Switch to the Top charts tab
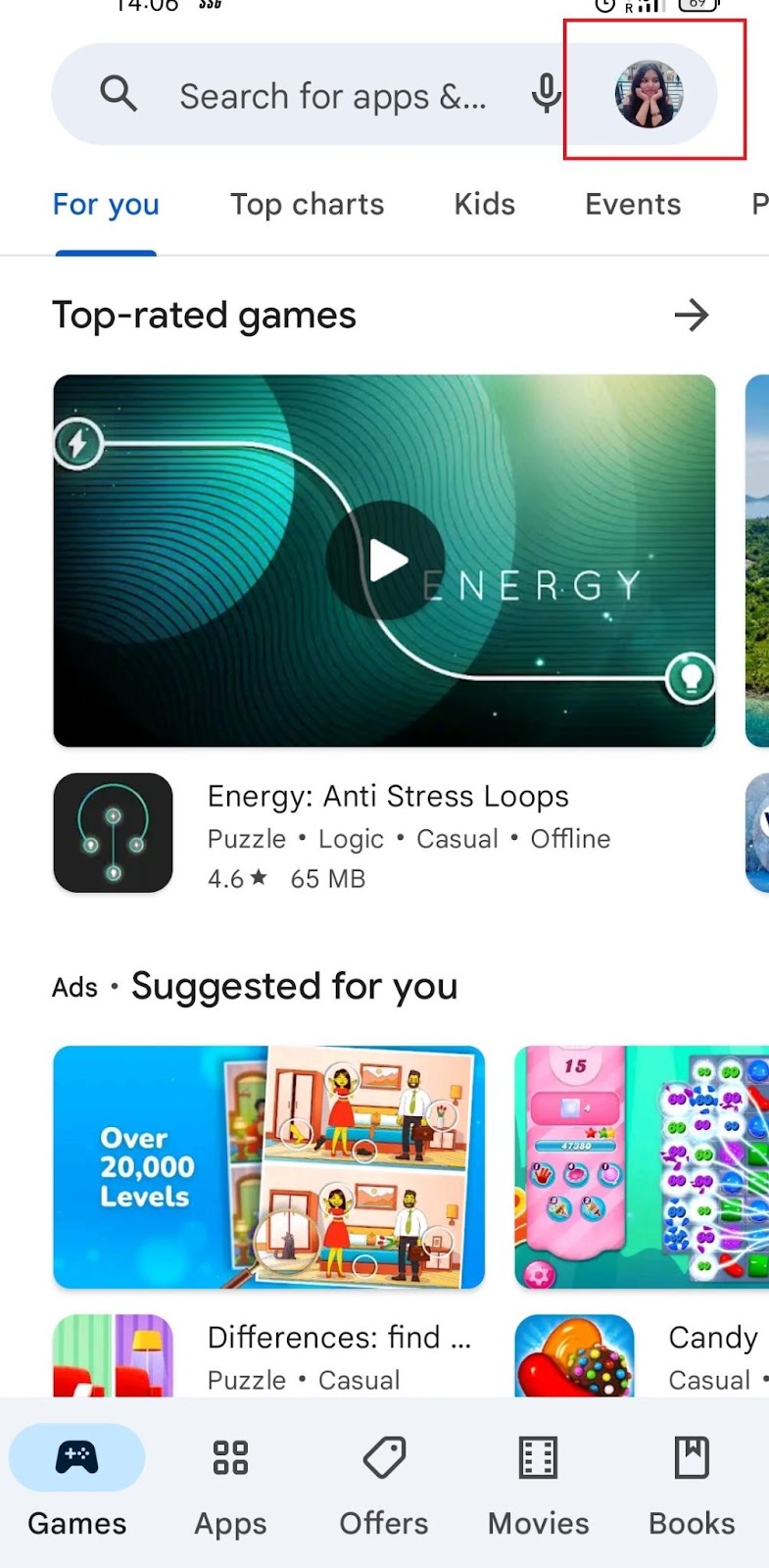This screenshot has height=1568, width=769. 307,204
